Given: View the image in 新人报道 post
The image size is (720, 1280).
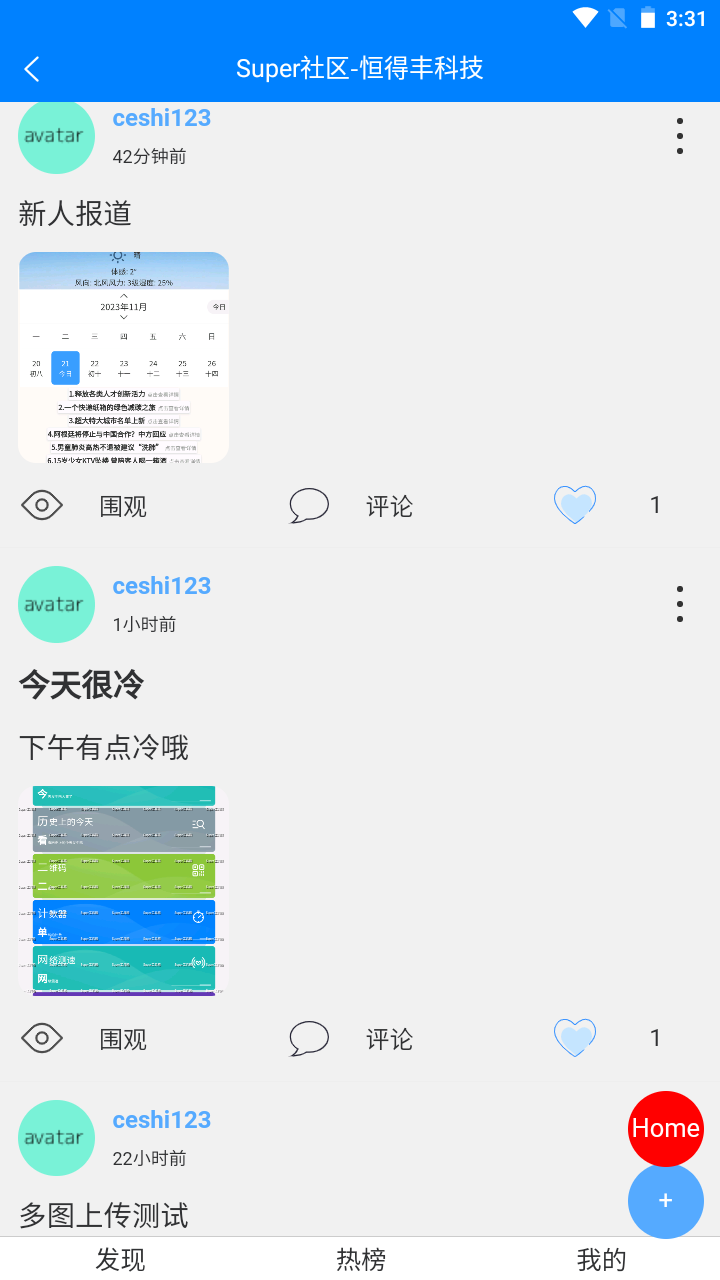Looking at the screenshot, I should pyautogui.click(x=124, y=357).
